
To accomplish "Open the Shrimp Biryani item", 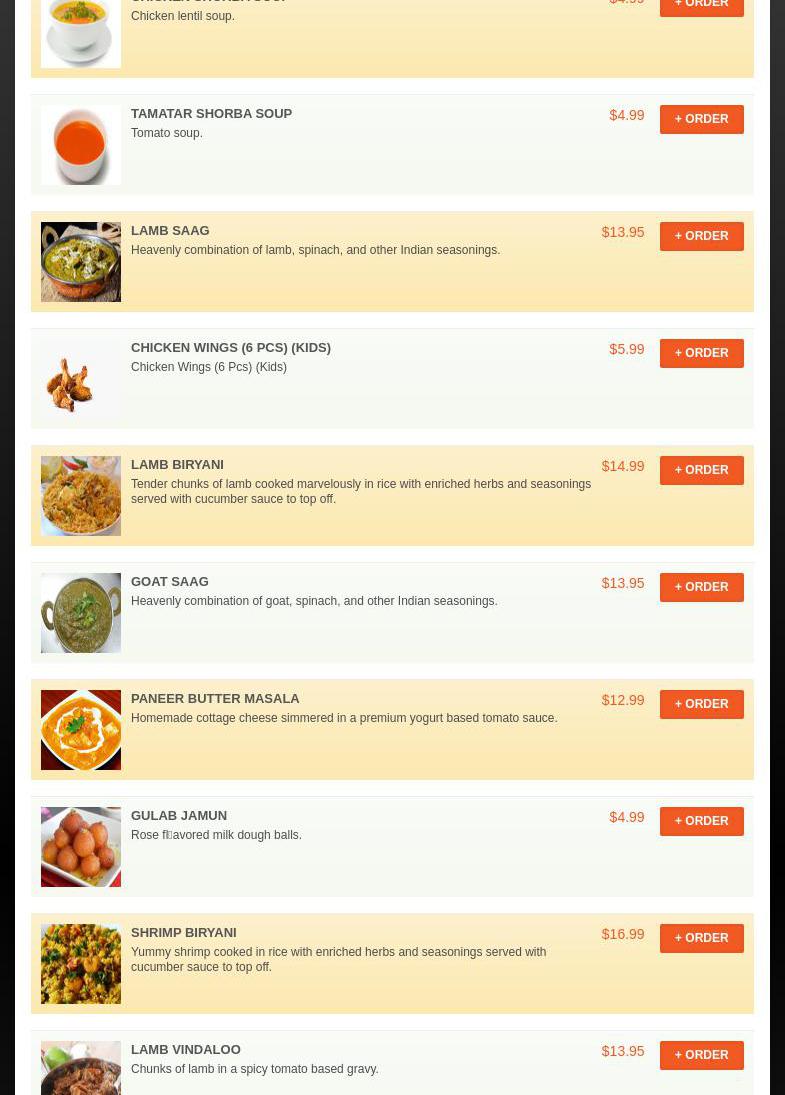I will point(183,933).
